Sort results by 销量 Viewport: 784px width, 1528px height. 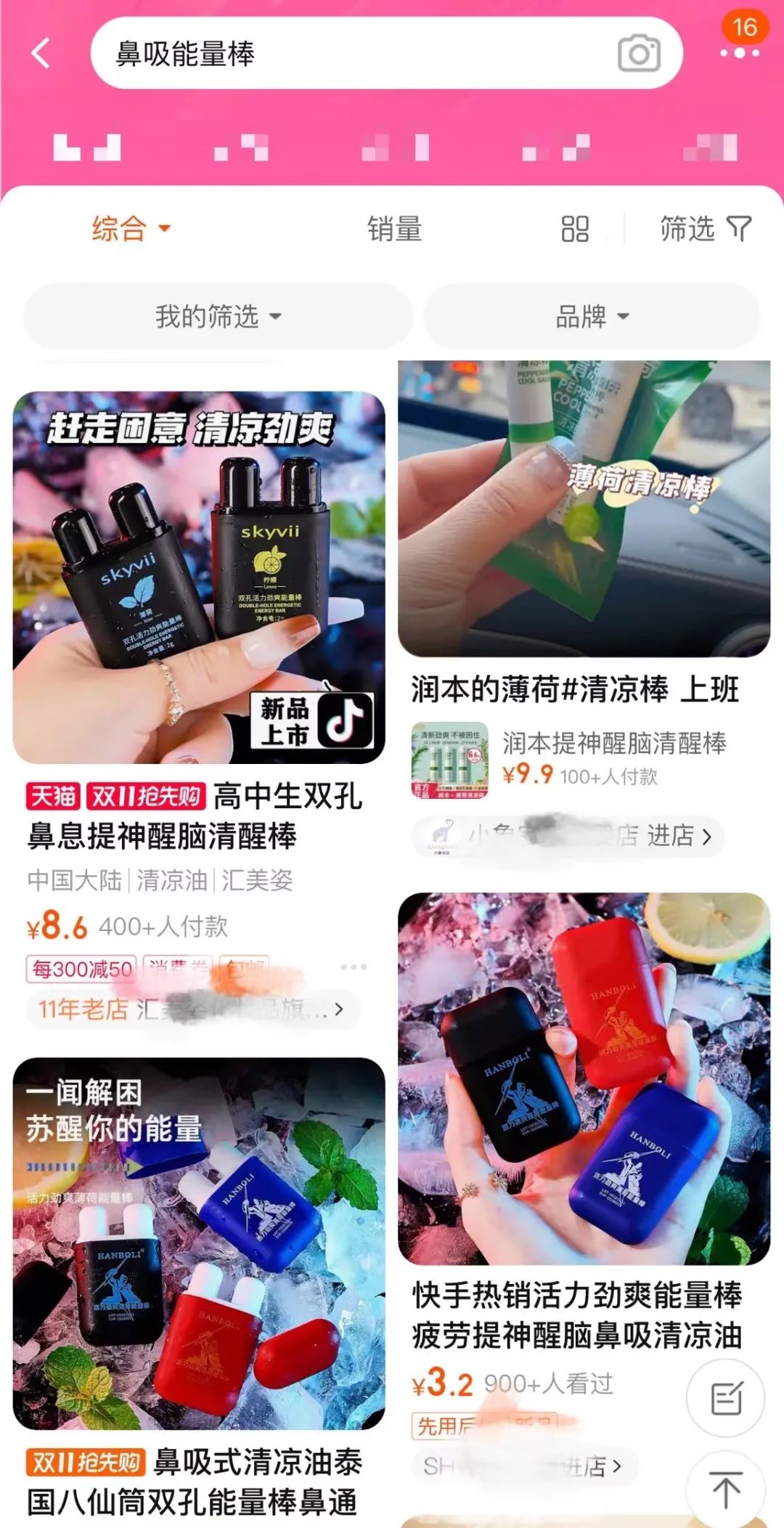pyautogui.click(x=394, y=229)
